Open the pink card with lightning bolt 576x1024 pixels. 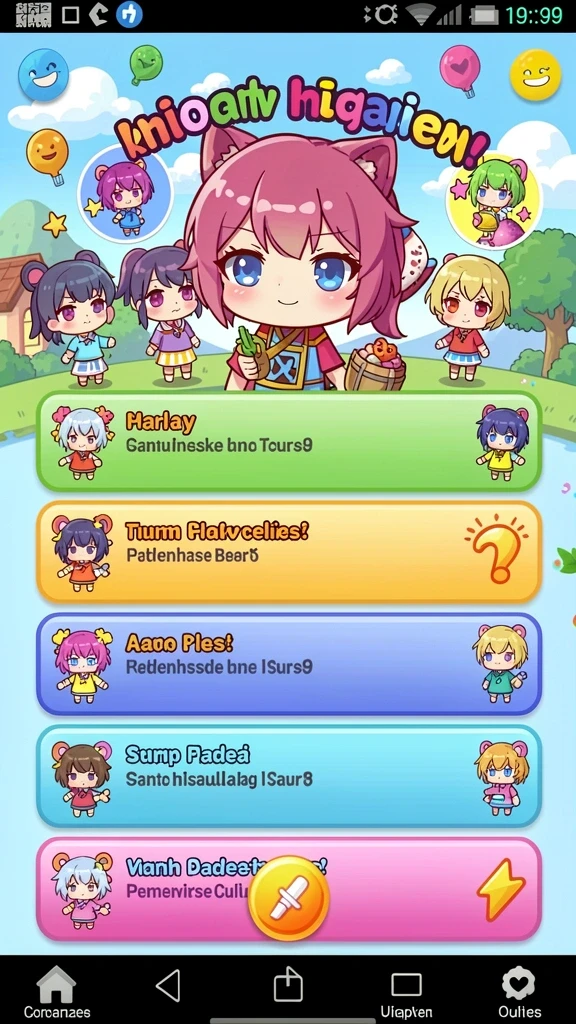pyautogui.click(x=289, y=889)
